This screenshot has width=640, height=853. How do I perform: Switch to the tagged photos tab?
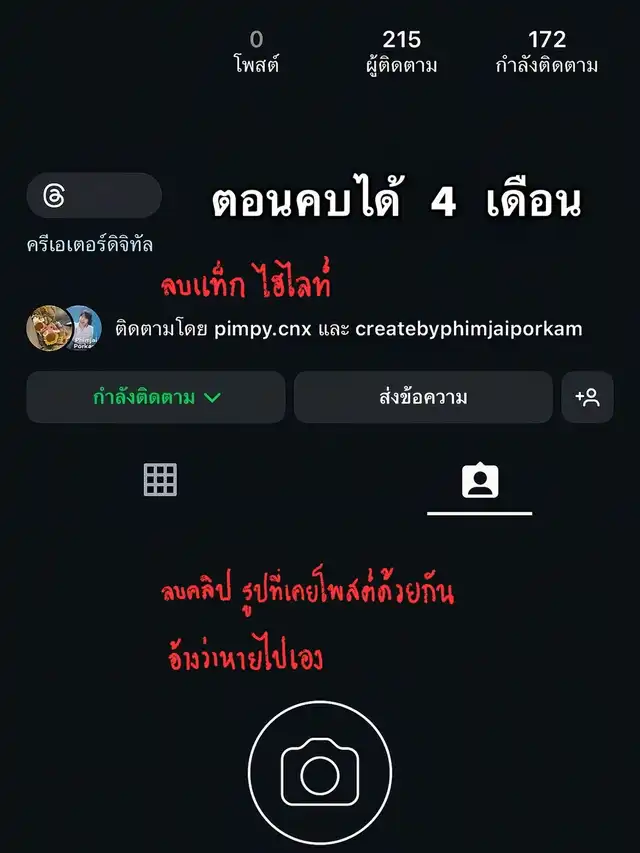[480, 481]
